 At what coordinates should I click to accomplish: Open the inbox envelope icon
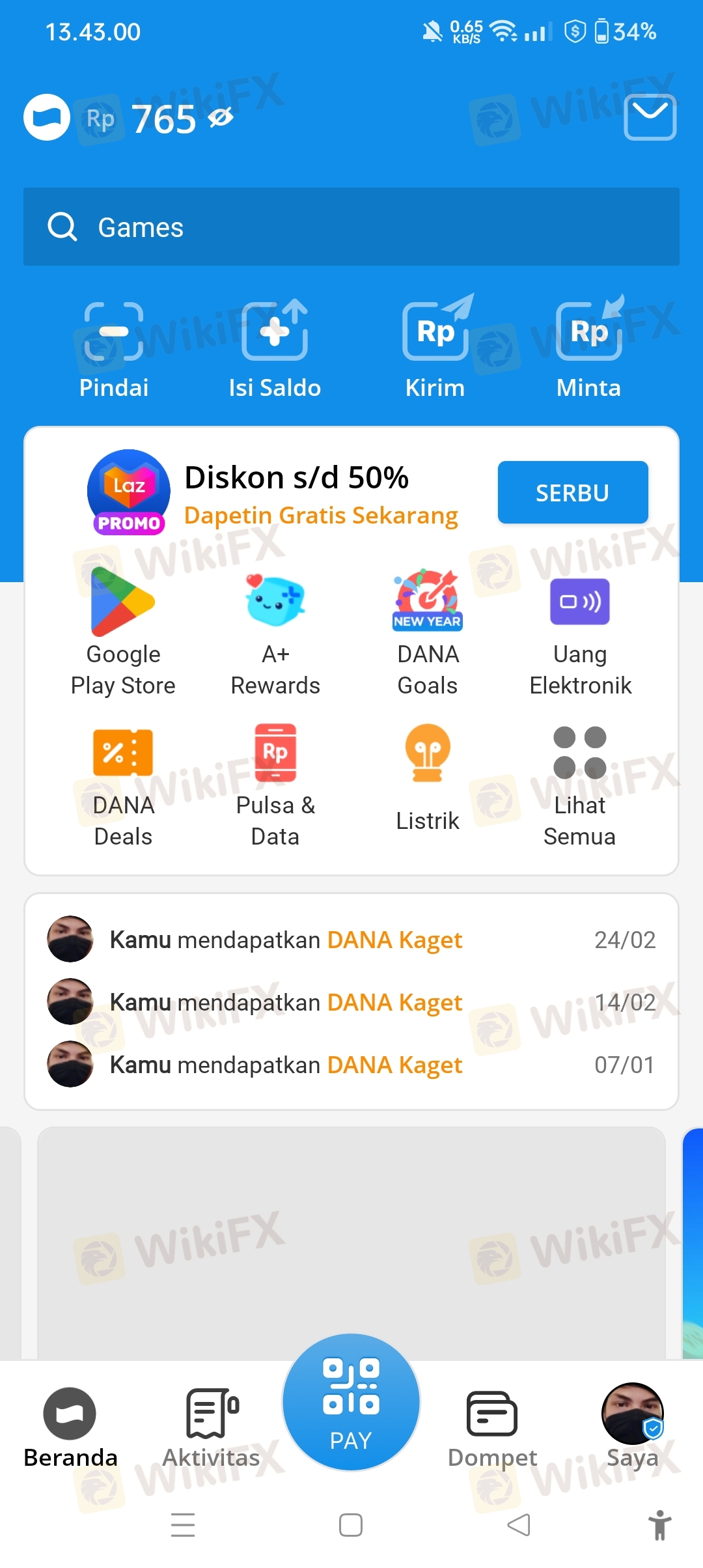click(650, 117)
